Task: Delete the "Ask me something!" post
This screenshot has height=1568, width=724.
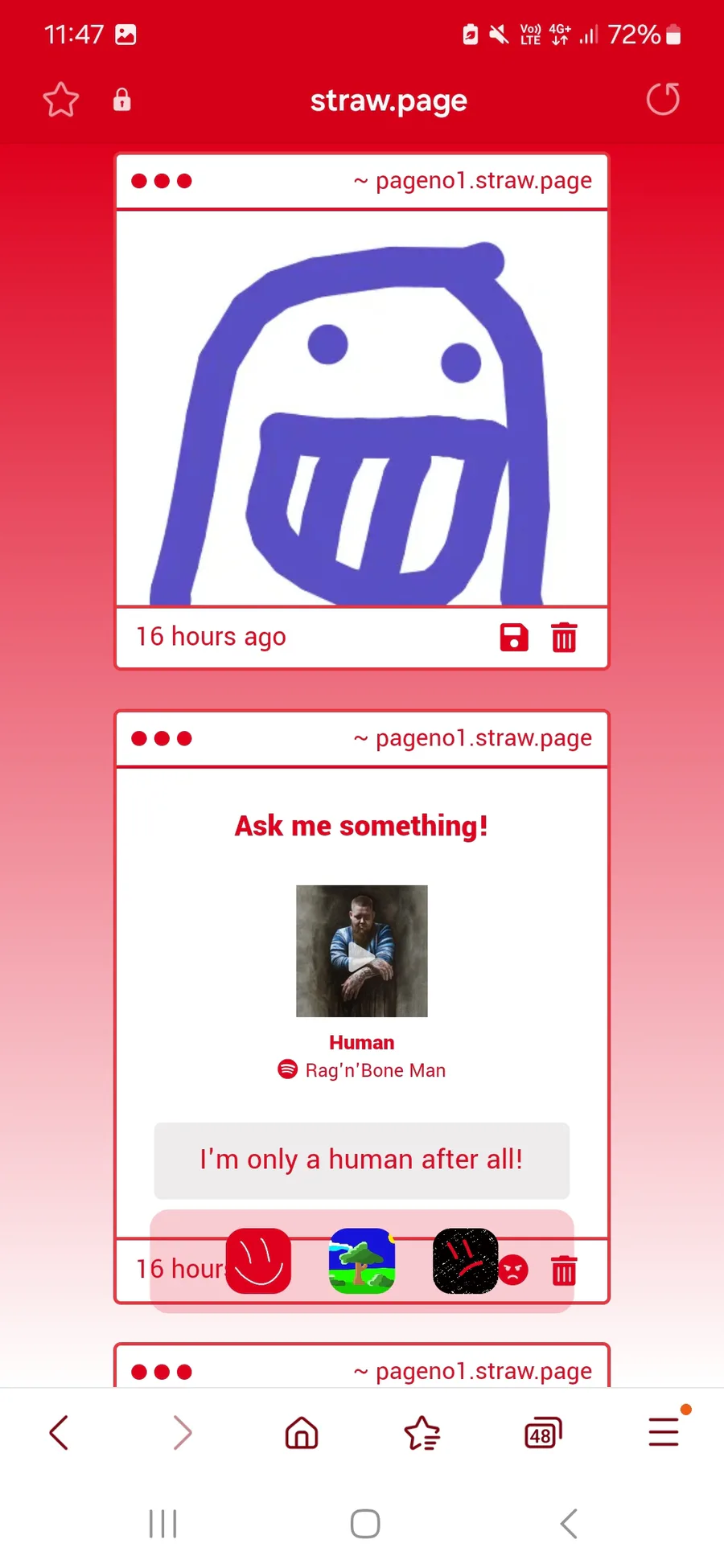Action: [564, 1270]
